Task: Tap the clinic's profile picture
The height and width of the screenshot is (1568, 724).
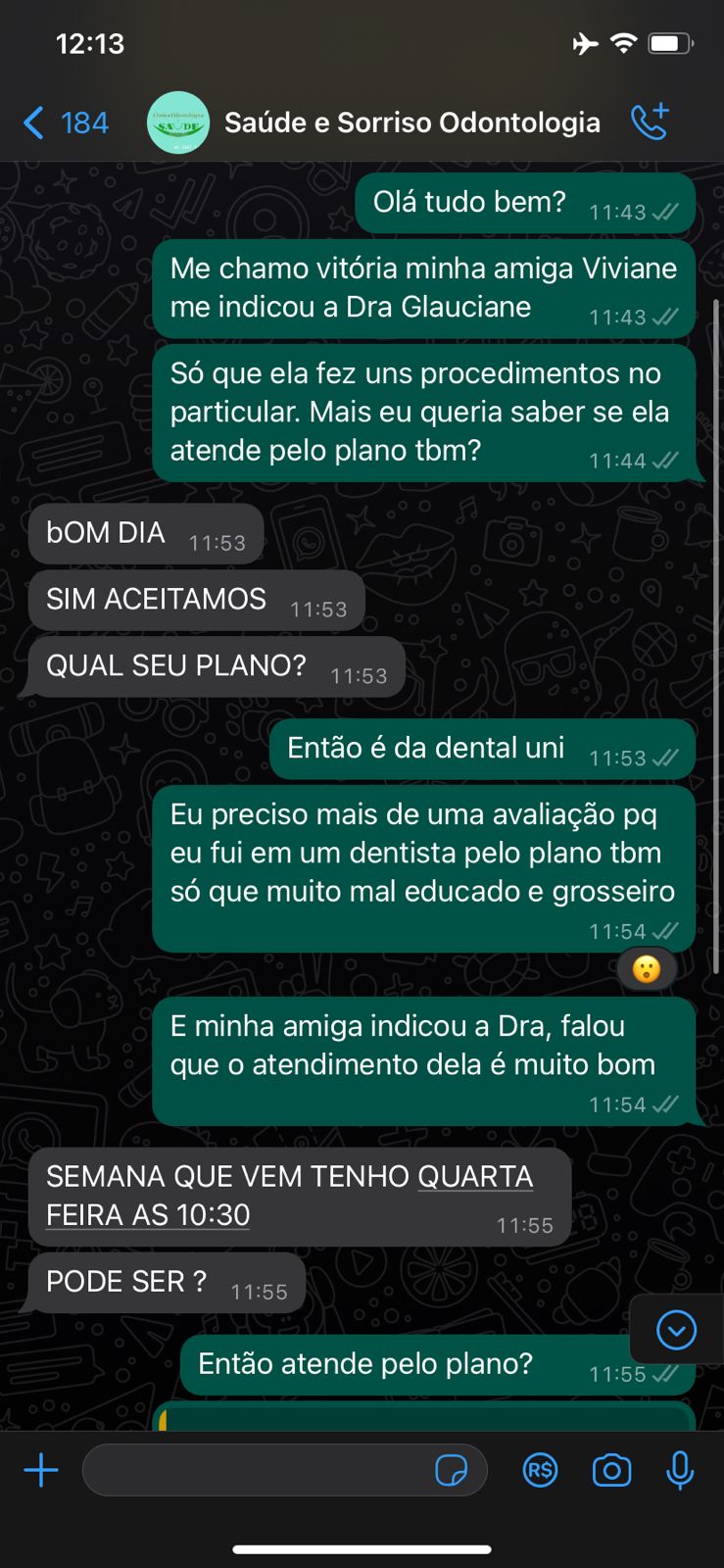Action: [178, 123]
